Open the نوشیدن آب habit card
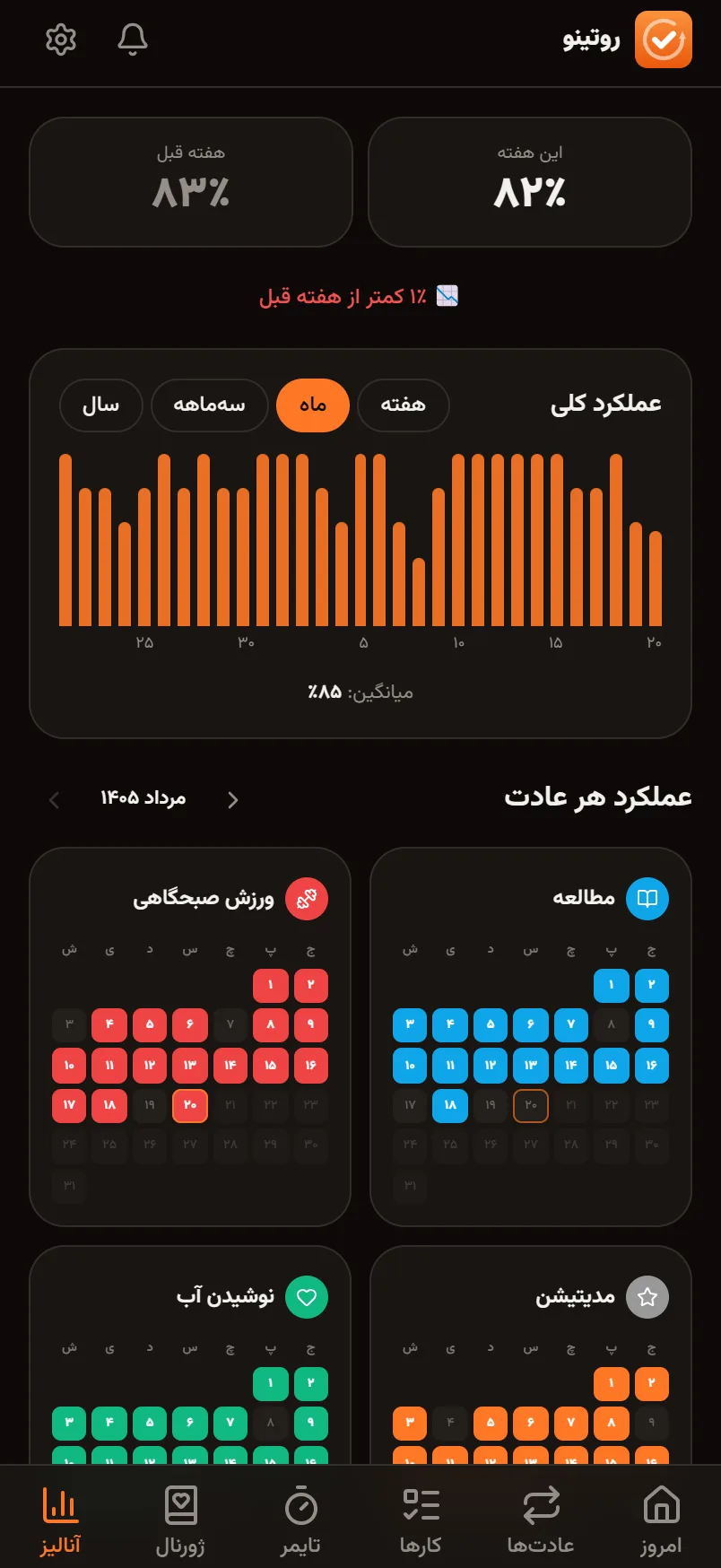Screen dimensions: 721x1568 click(x=190, y=1355)
